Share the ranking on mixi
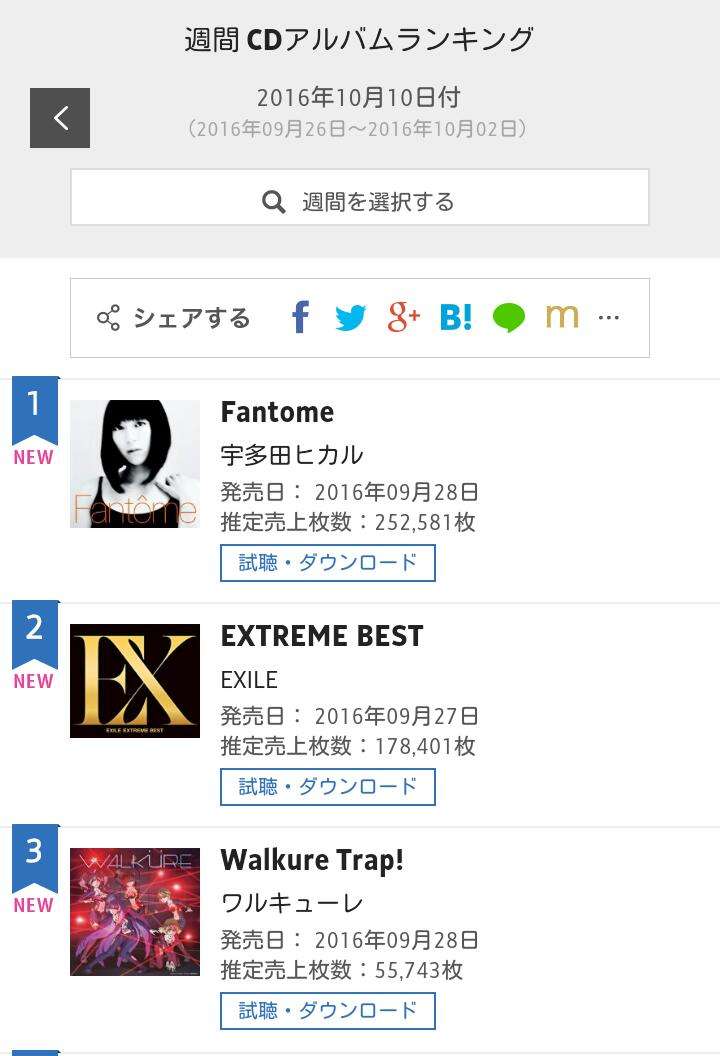720x1056 pixels. pyautogui.click(x=562, y=318)
